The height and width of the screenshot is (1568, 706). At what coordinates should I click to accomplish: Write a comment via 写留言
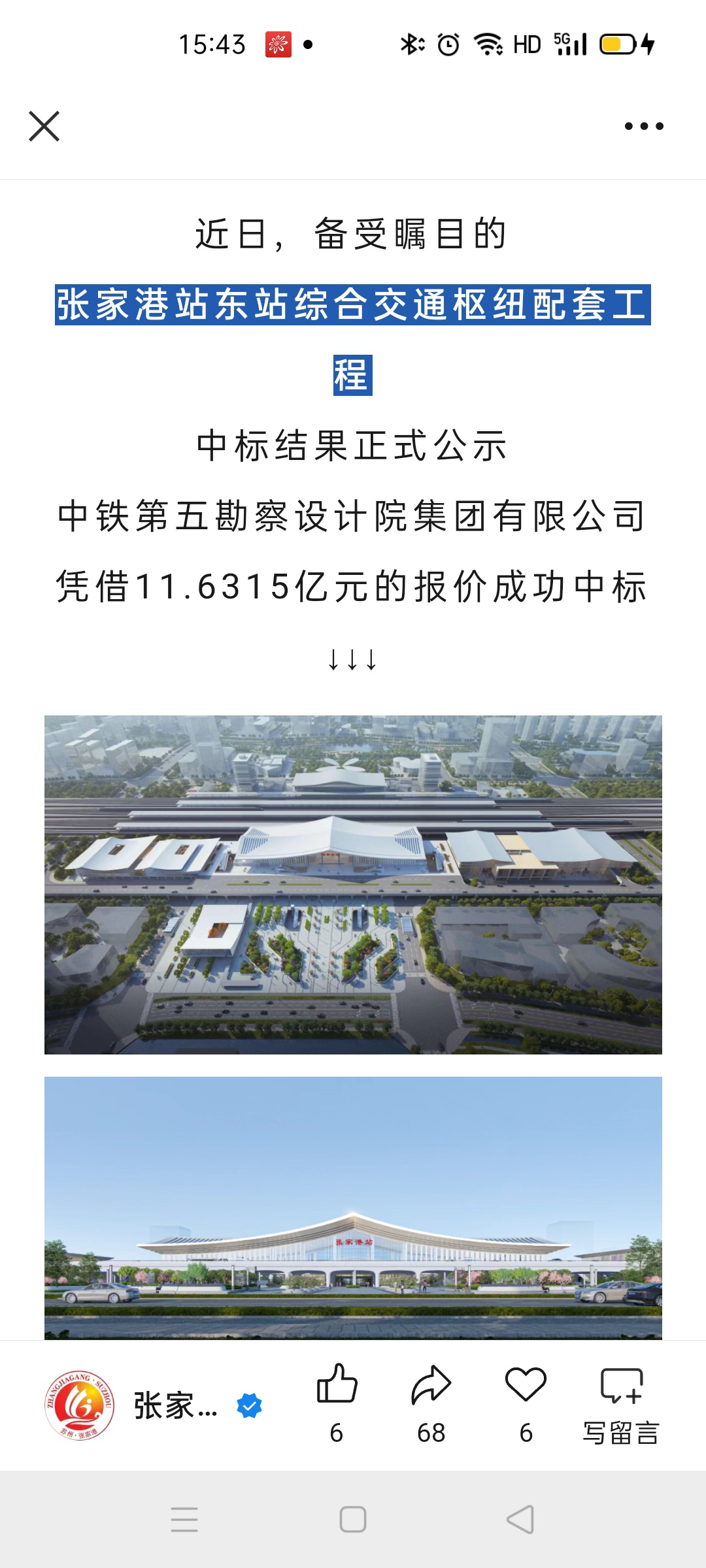pos(621,1403)
